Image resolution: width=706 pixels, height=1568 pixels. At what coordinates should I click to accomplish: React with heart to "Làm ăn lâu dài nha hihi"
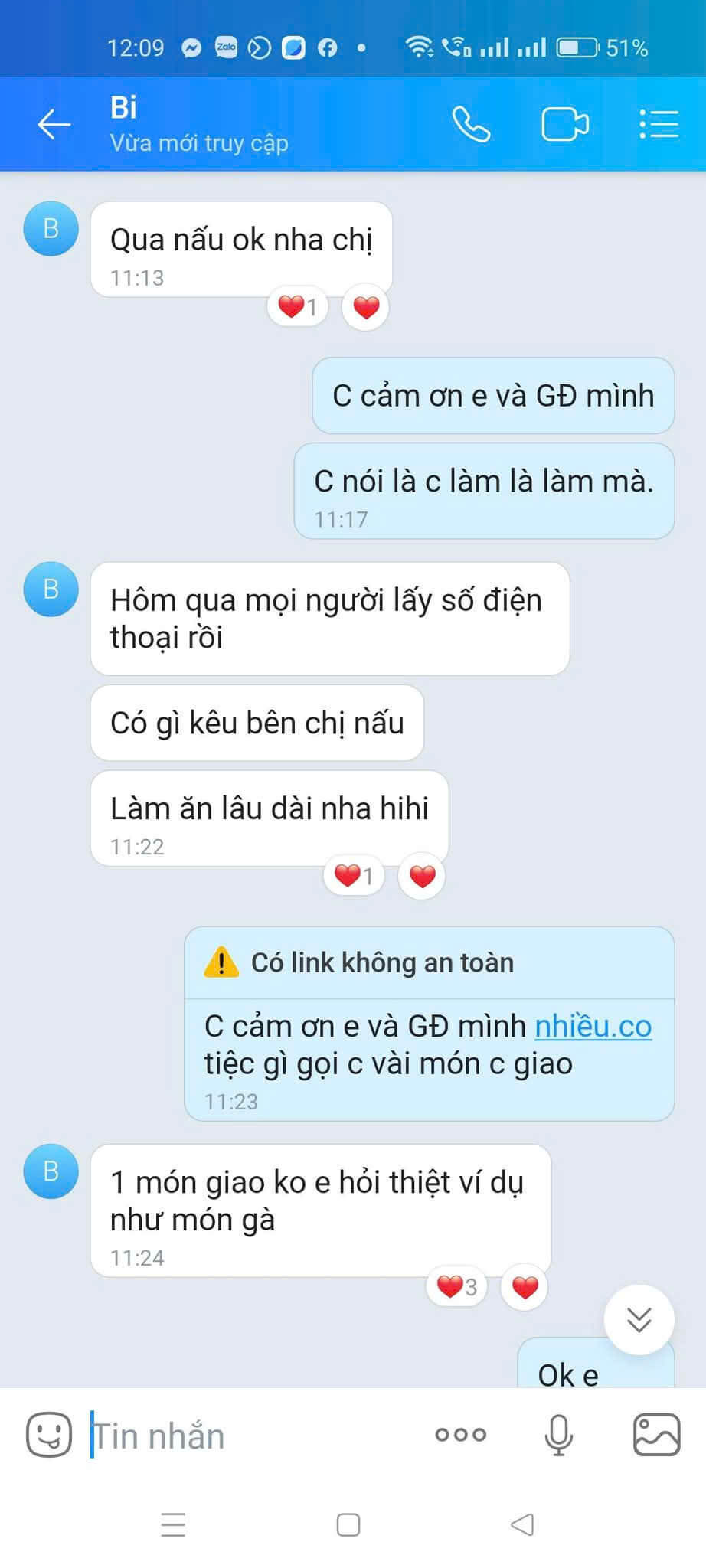click(x=422, y=876)
